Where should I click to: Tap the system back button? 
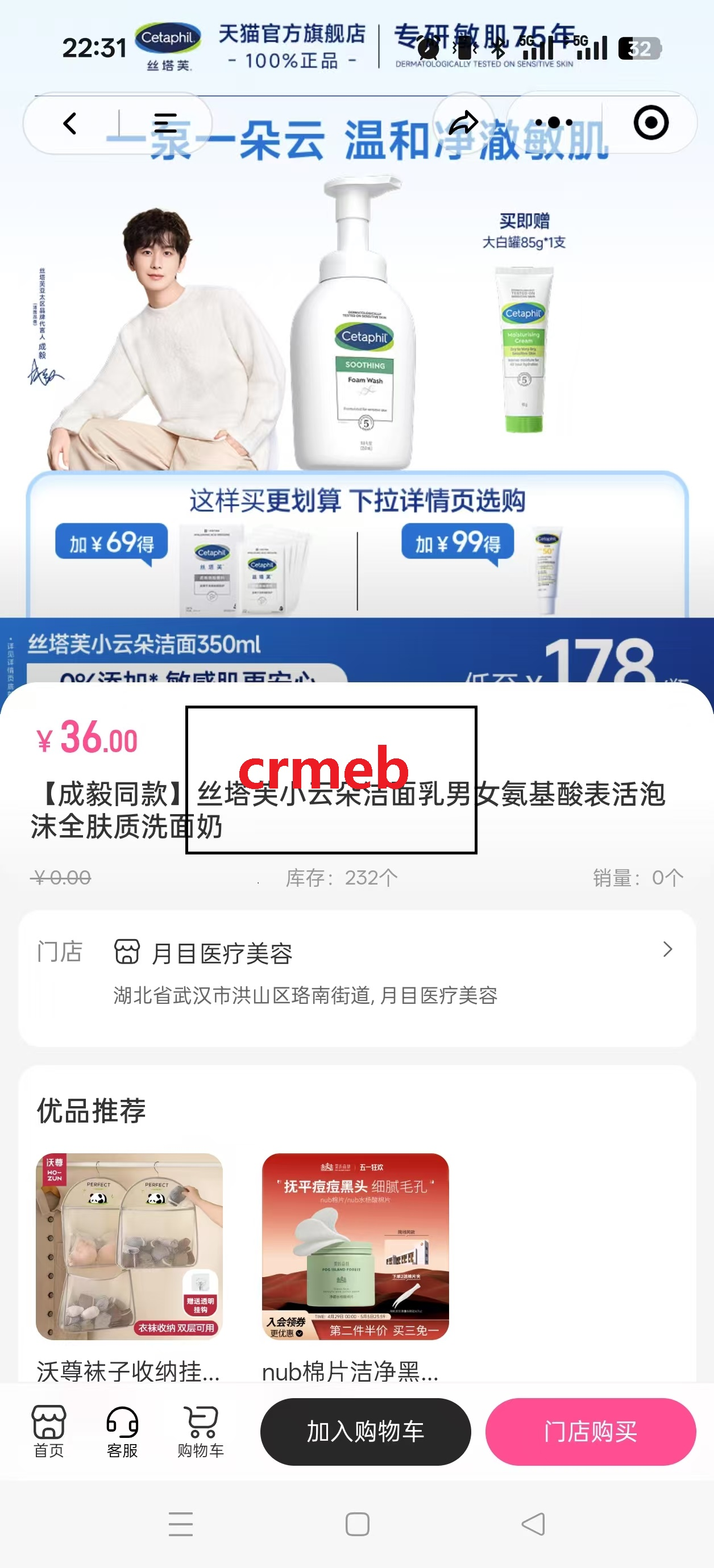pos(534,1524)
